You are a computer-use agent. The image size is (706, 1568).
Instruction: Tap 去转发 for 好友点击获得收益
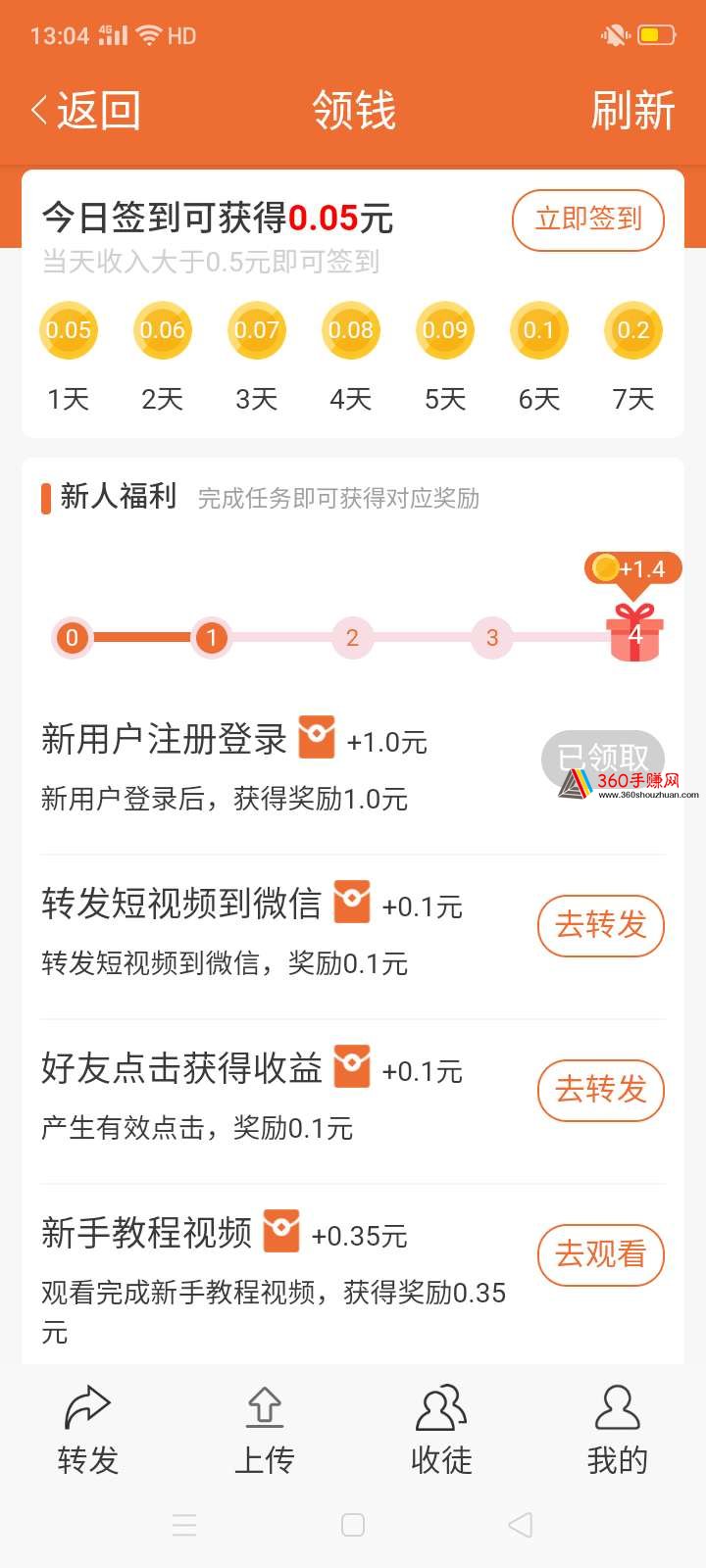tap(601, 1090)
